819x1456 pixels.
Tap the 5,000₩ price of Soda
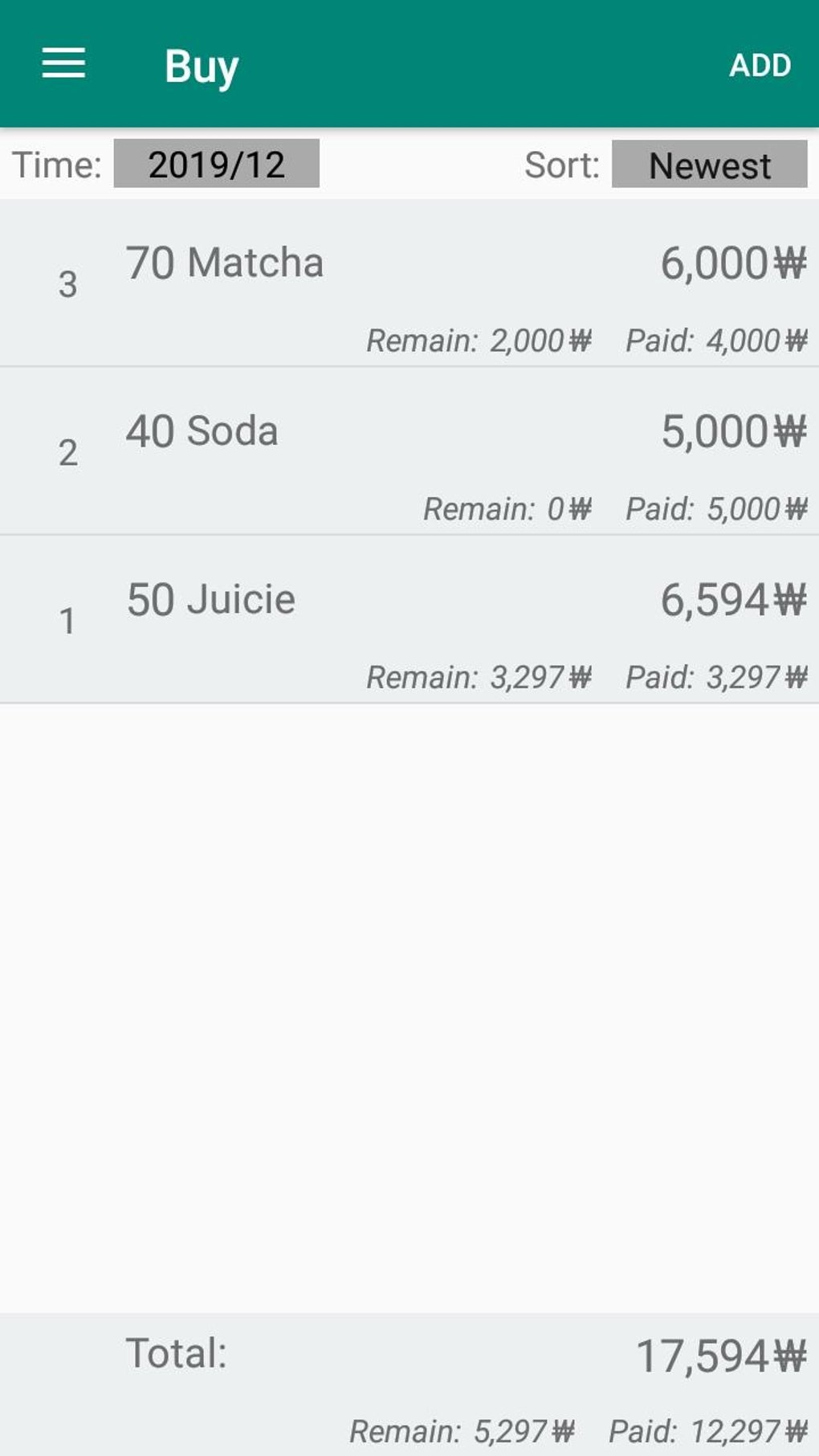pos(733,430)
